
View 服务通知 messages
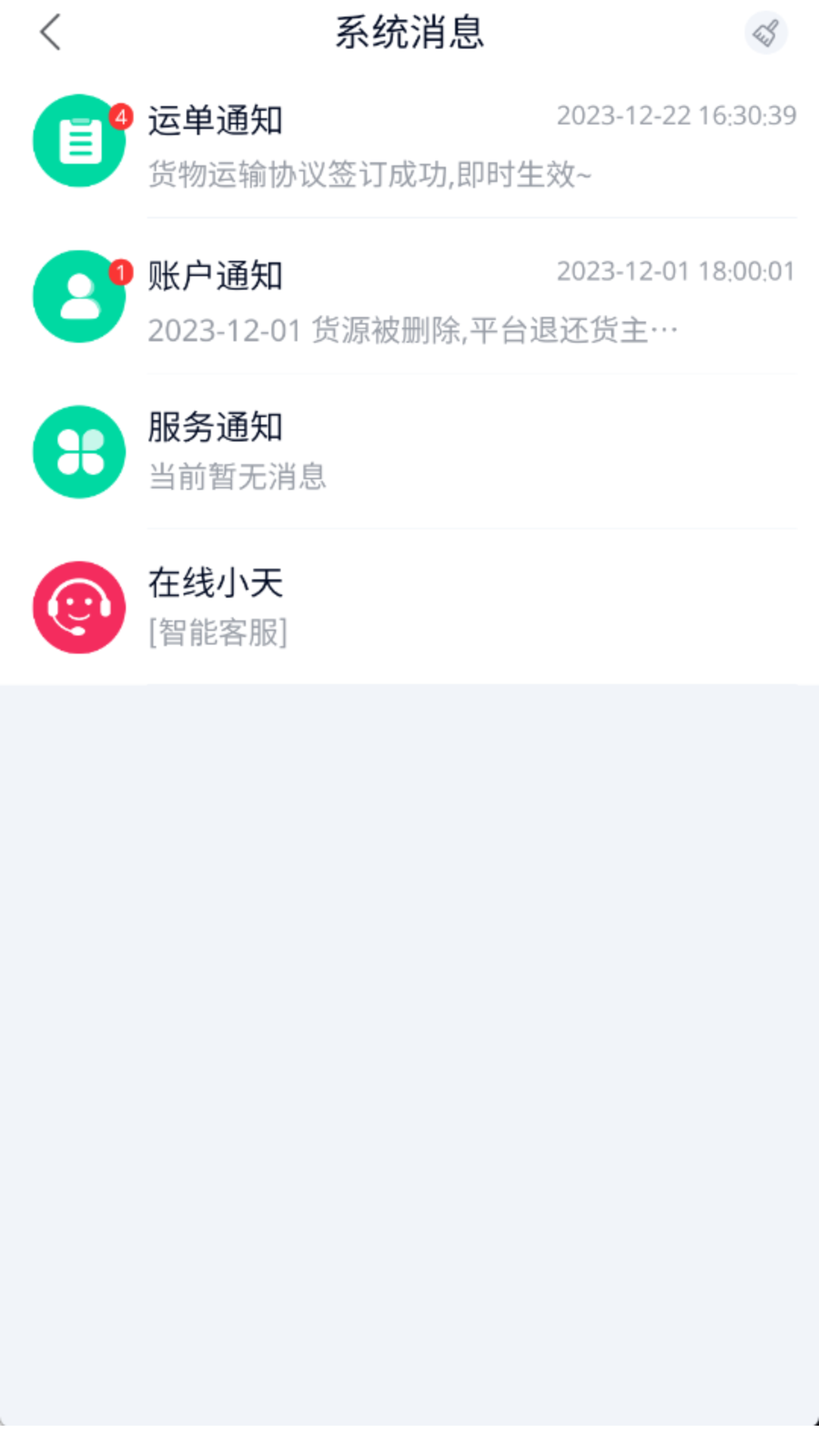pos(409,452)
